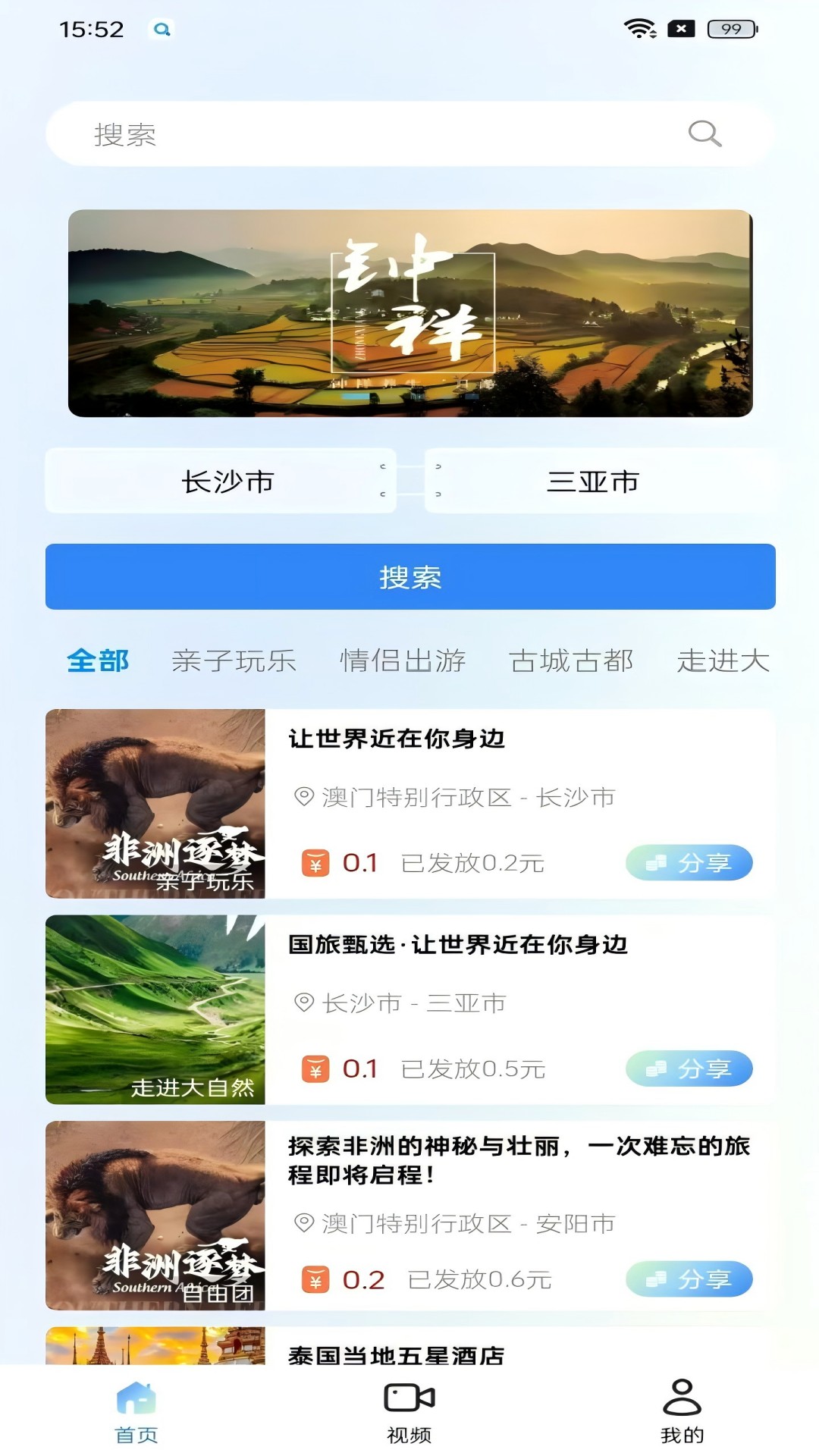Image resolution: width=819 pixels, height=1456 pixels.
Task: Open the card 让世界近在你身边 澳门特别行政区 - 长沙市
Action: click(410, 804)
